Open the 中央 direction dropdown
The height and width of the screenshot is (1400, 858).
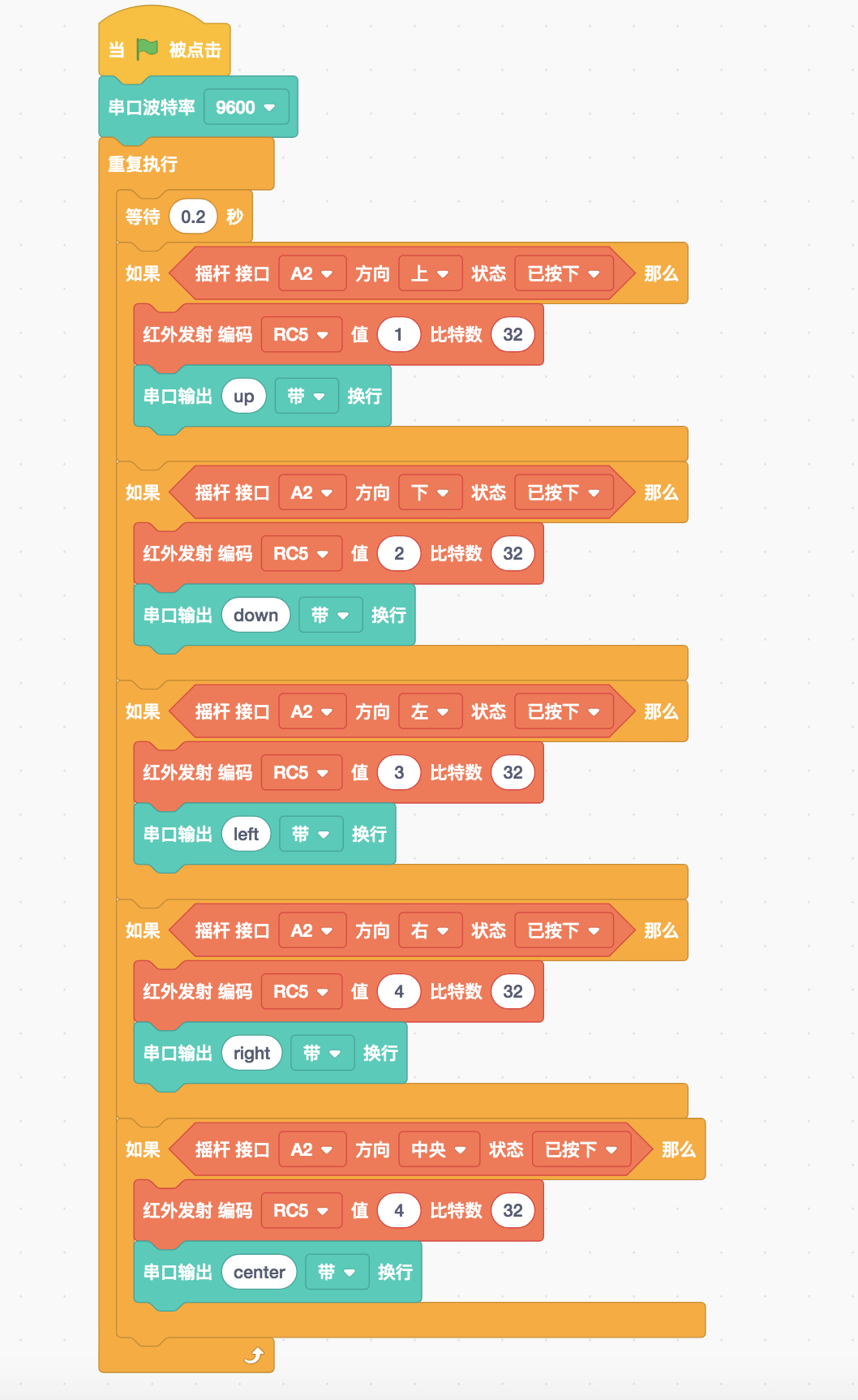click(439, 1149)
